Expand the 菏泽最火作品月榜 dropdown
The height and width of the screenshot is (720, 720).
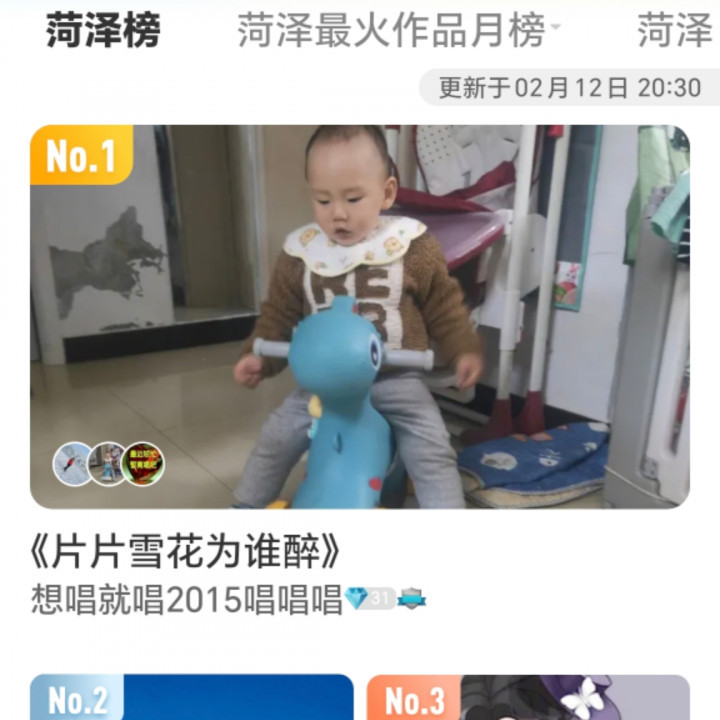pos(398,31)
